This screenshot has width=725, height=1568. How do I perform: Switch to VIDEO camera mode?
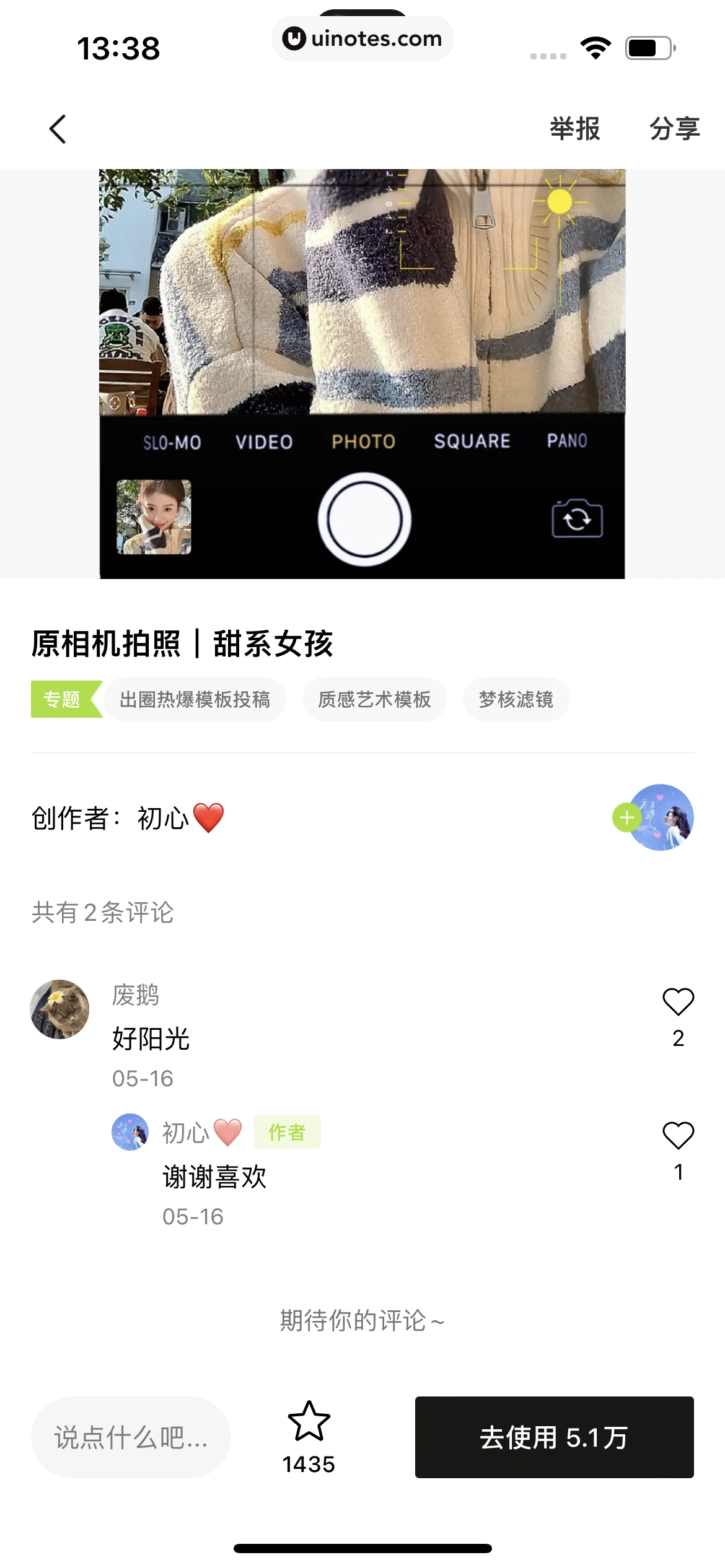click(x=264, y=441)
